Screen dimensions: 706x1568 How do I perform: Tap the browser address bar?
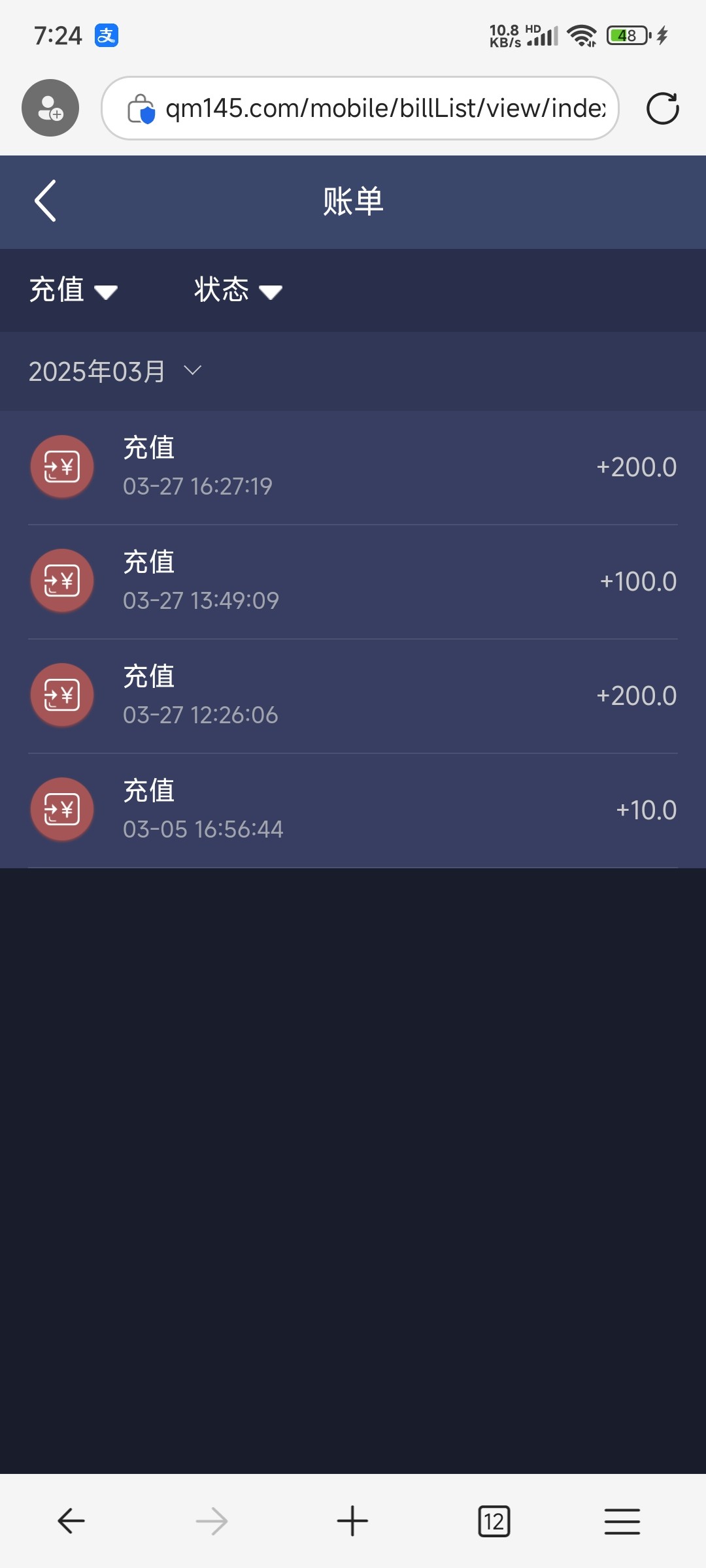click(x=360, y=108)
